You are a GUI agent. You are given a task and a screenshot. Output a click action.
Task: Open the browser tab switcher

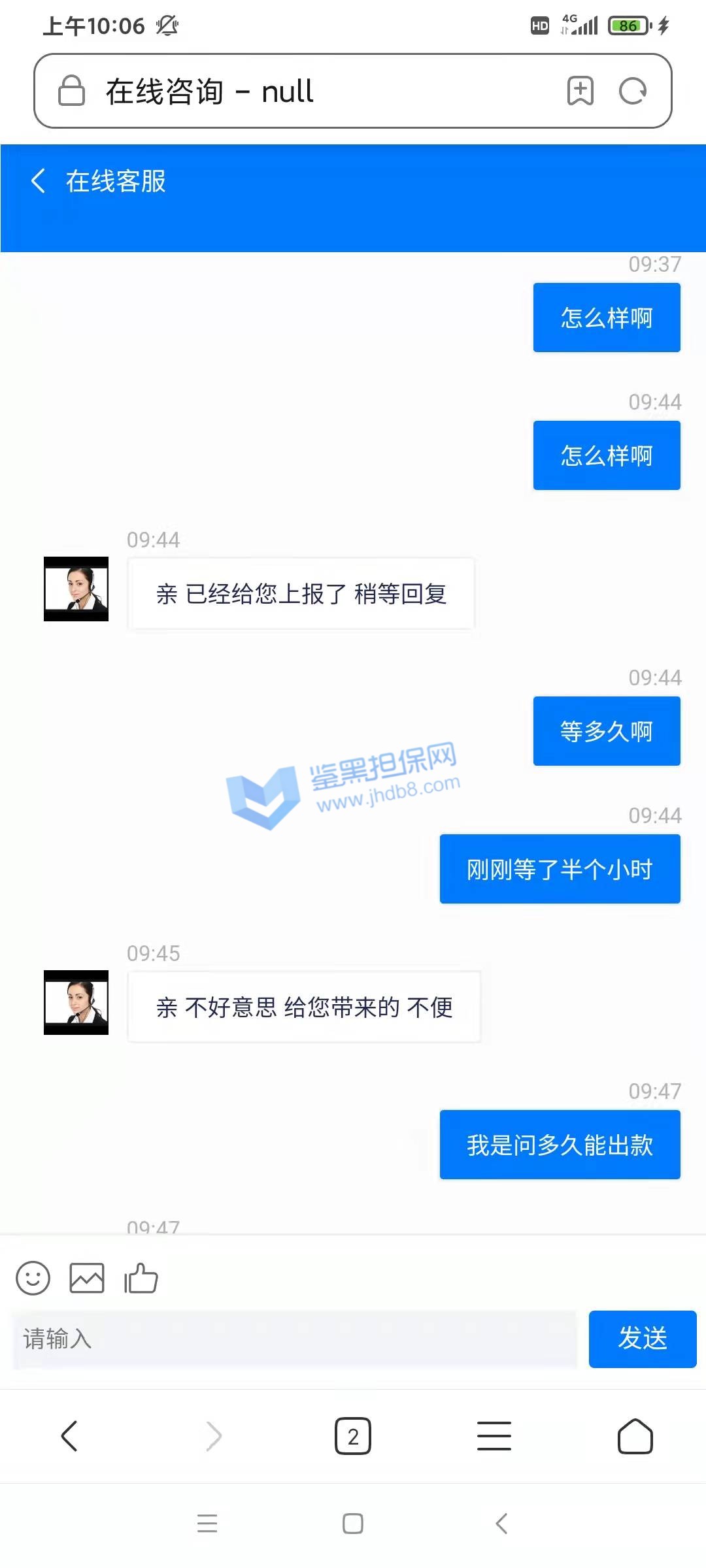tap(353, 1436)
